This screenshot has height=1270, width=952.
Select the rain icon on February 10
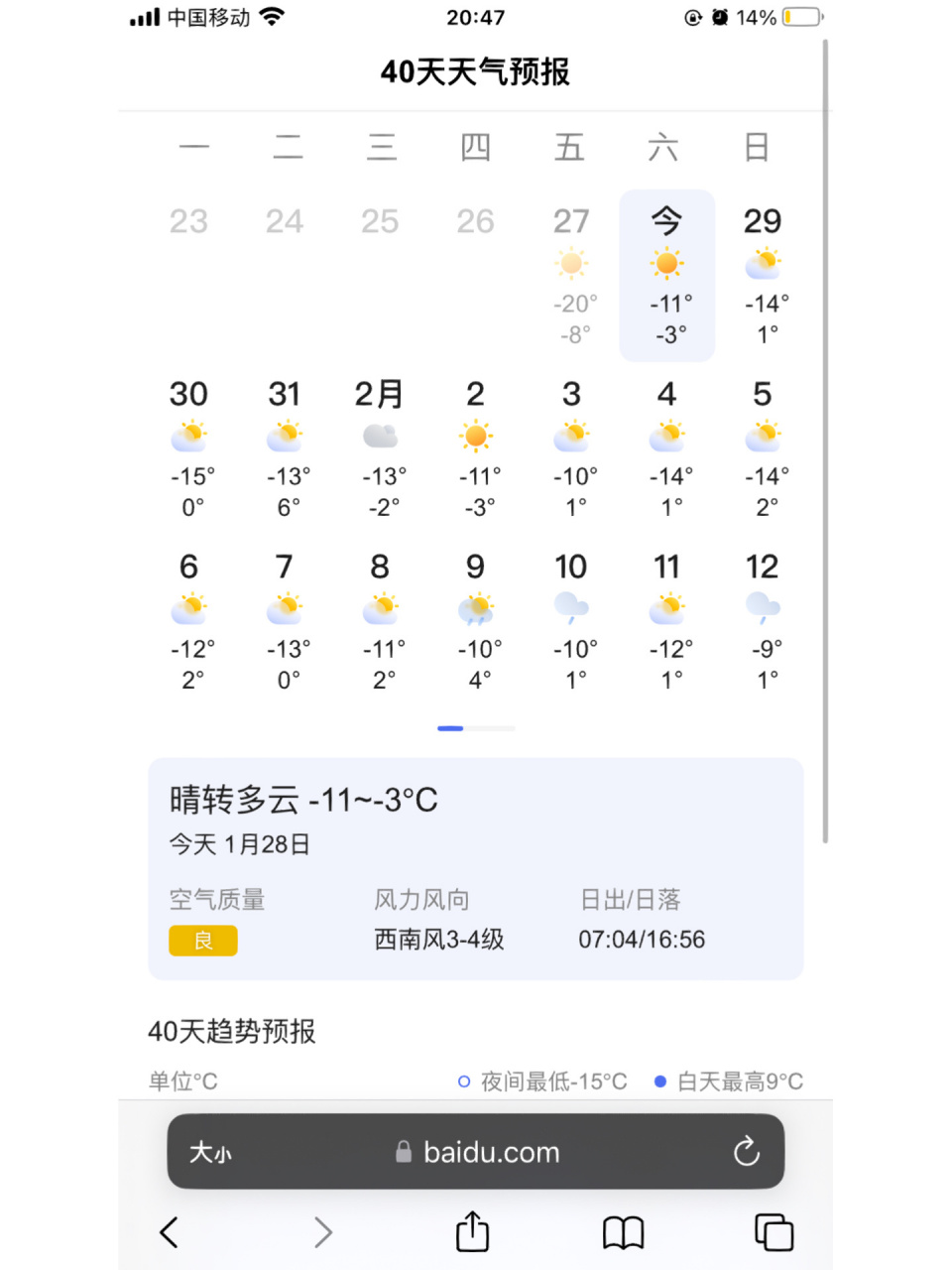[571, 606]
